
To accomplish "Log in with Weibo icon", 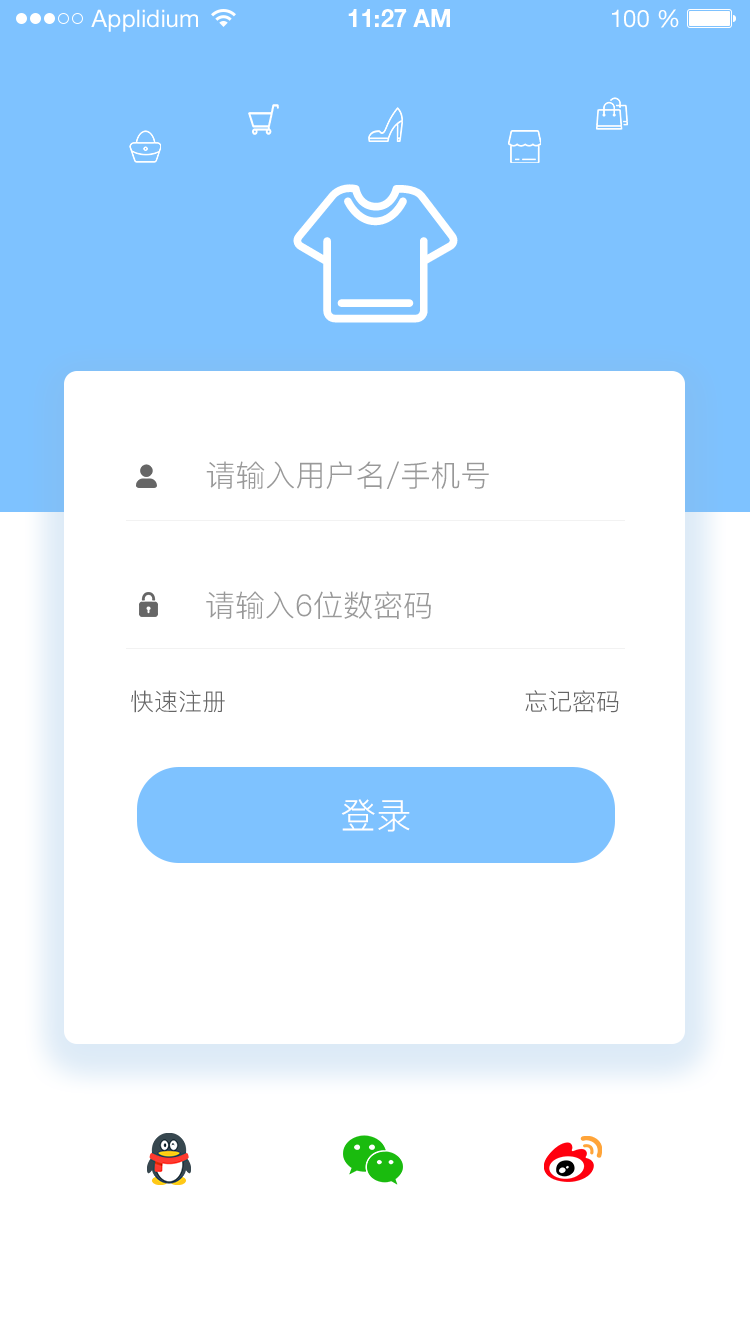I will [573, 1160].
